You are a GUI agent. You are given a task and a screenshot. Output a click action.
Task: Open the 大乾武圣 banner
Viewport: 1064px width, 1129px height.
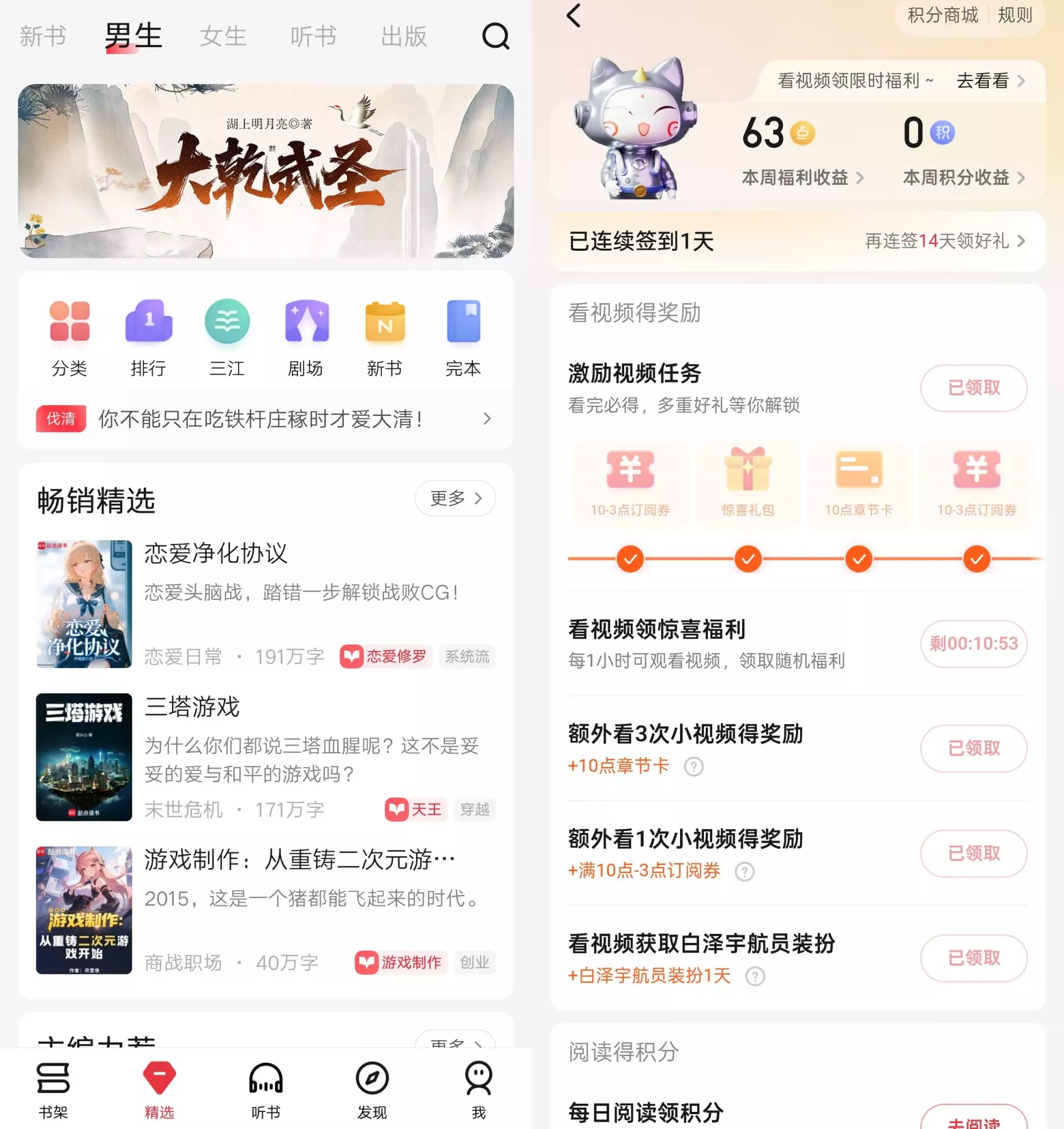(x=266, y=171)
